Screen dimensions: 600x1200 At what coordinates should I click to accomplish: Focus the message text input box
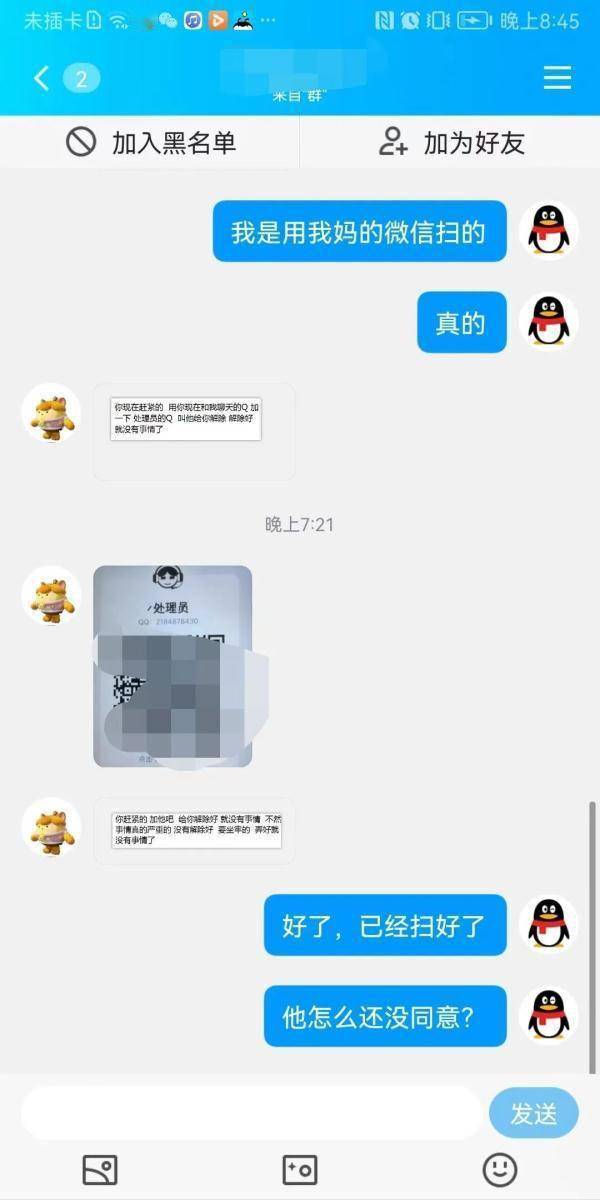point(250,1113)
